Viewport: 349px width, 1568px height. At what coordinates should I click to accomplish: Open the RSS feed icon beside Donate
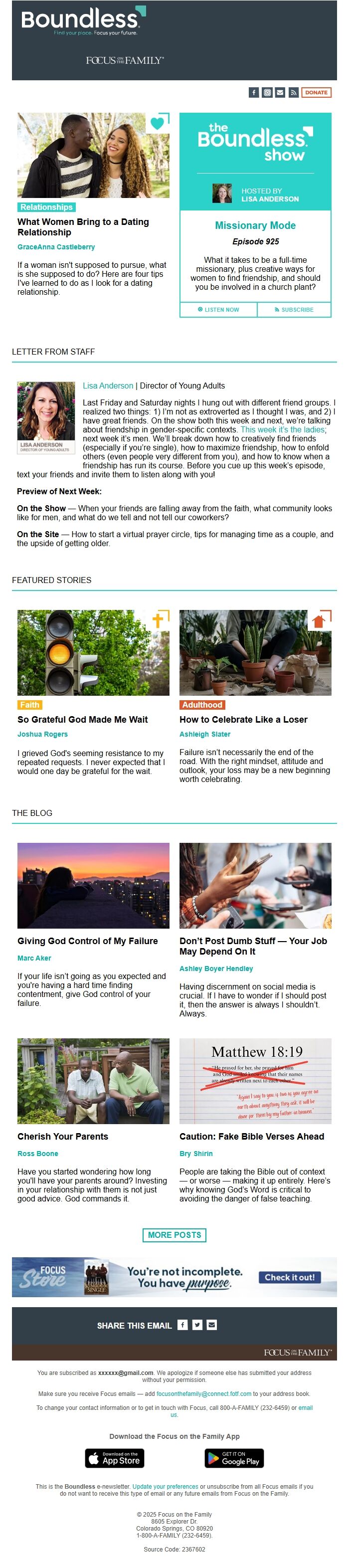coord(293,93)
